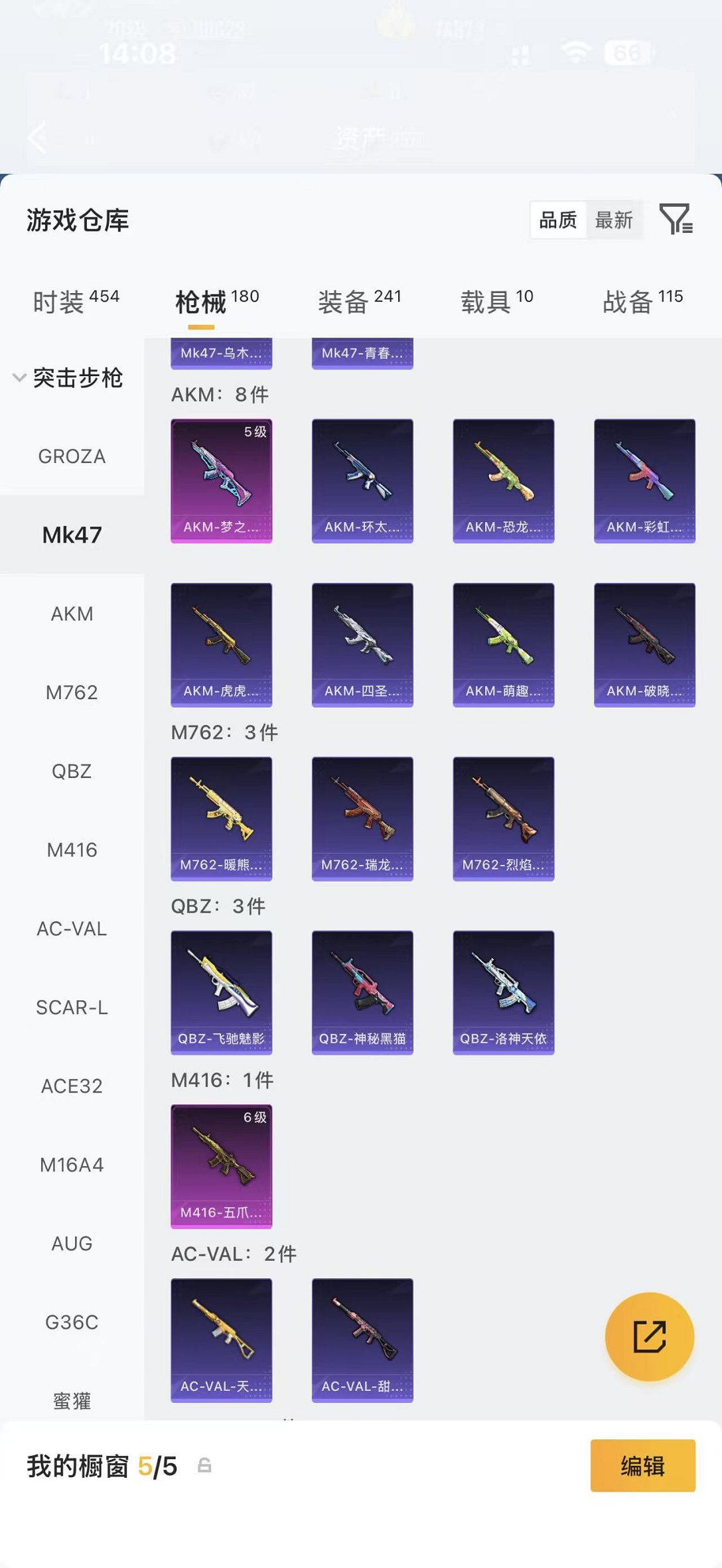Sort items by 品质
722x1568 pixels.
click(558, 220)
